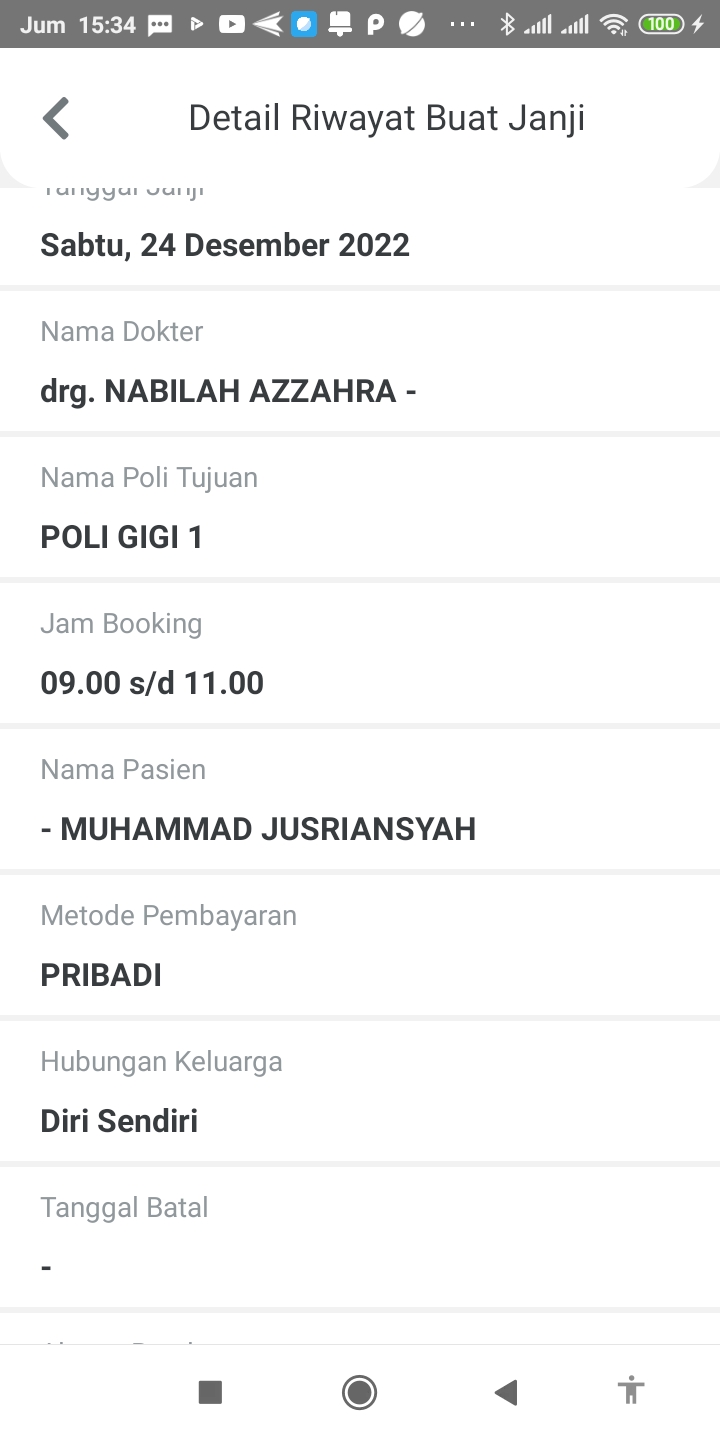Tap the system back triangle button

point(506,1392)
